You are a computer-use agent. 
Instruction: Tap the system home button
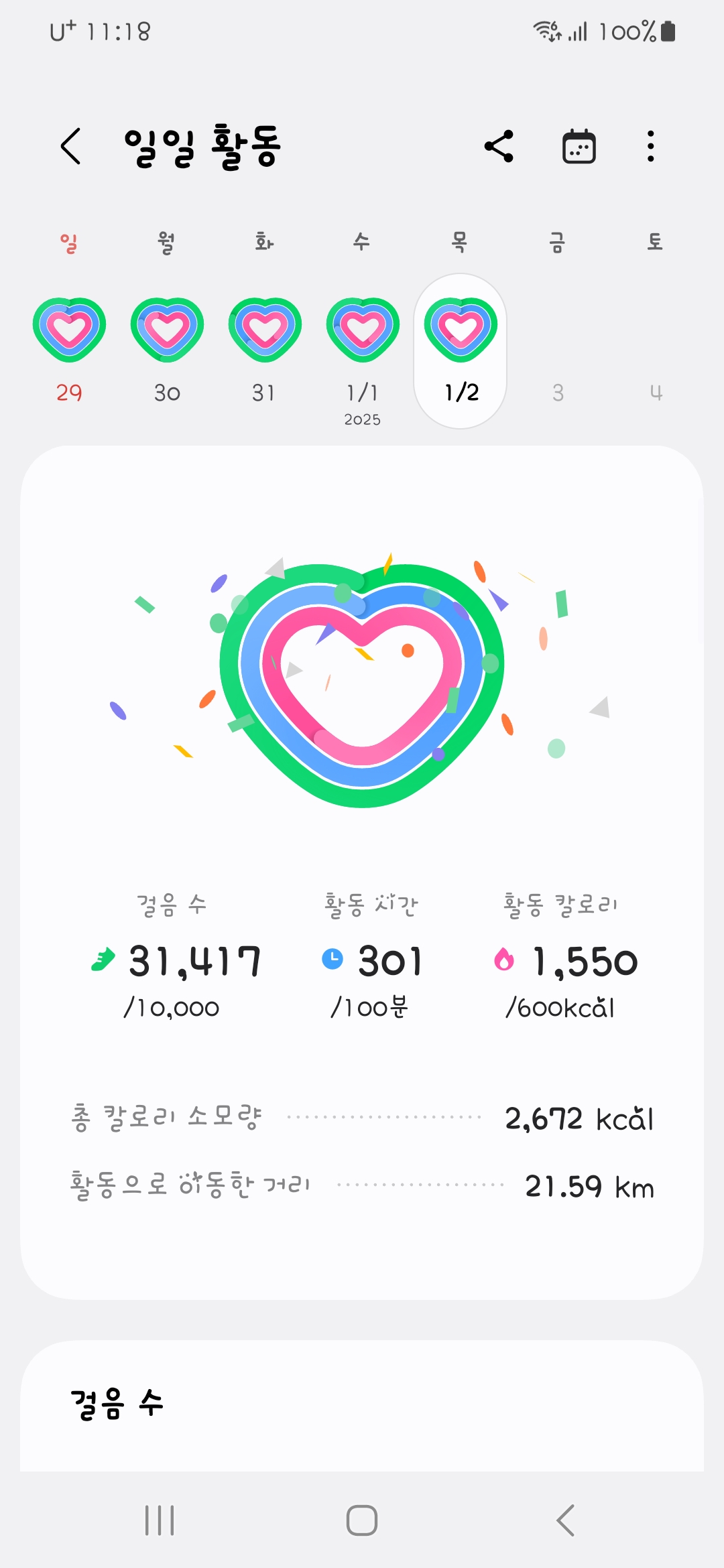(362, 1520)
